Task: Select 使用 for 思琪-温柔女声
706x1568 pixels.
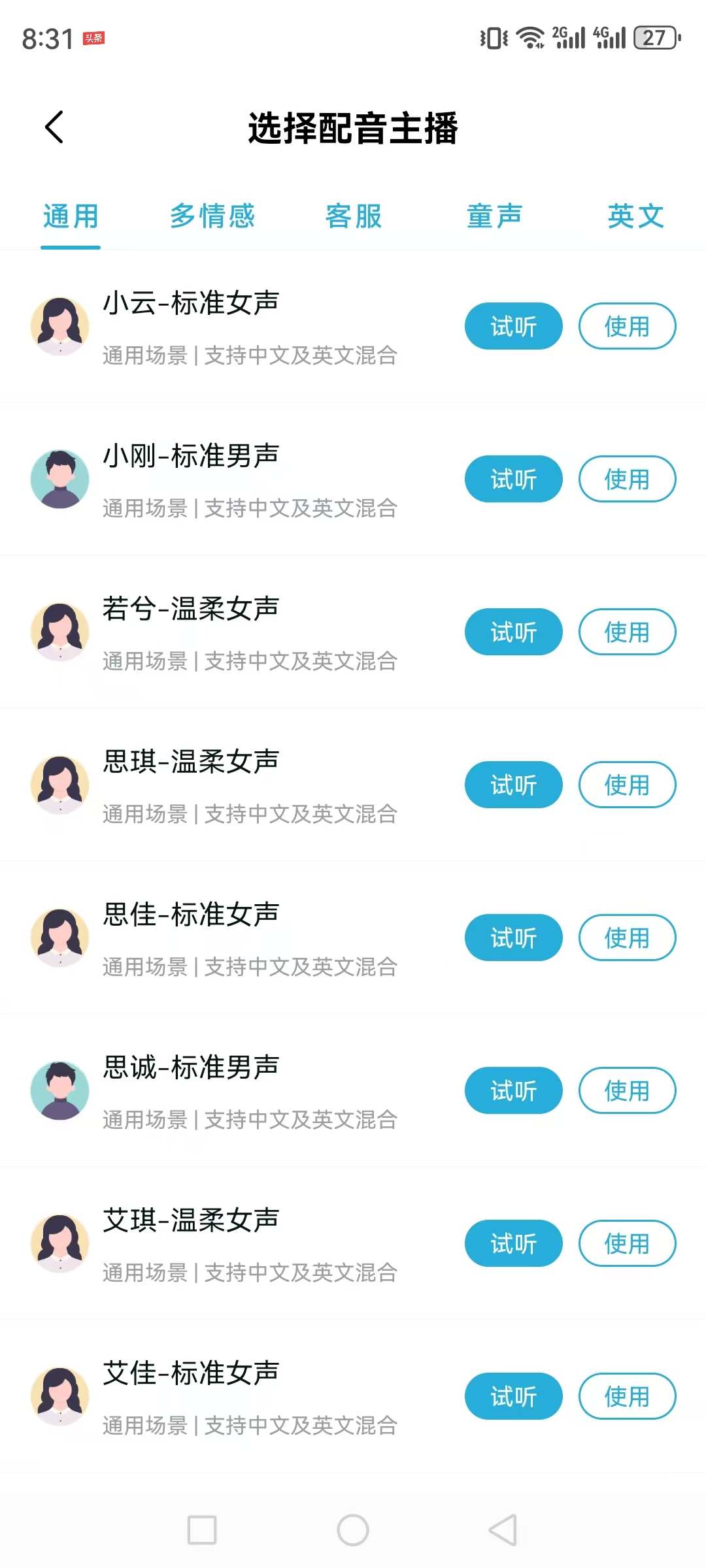Action: click(628, 785)
